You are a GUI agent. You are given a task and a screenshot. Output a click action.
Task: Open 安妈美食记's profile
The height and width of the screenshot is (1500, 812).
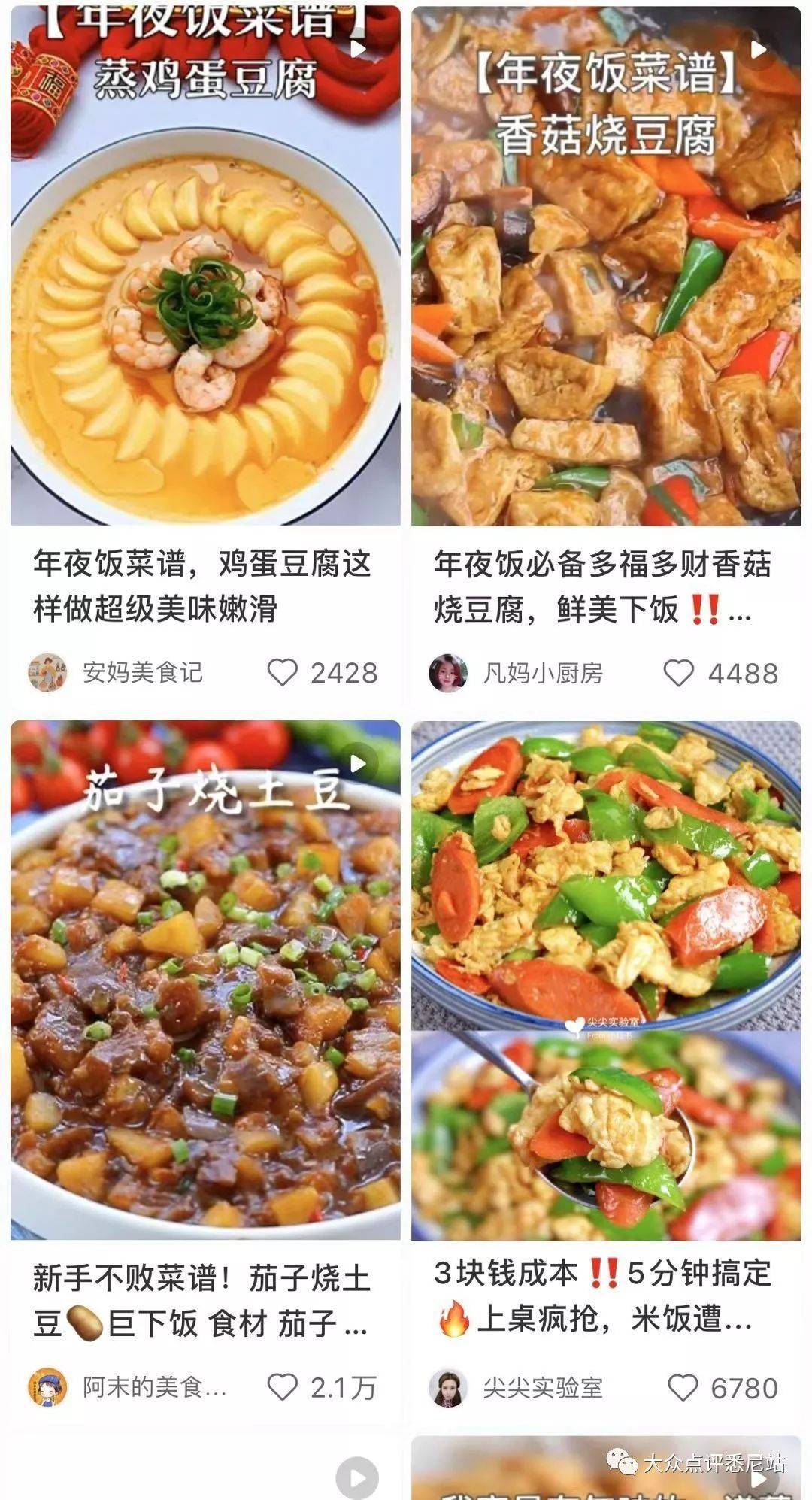116,672
